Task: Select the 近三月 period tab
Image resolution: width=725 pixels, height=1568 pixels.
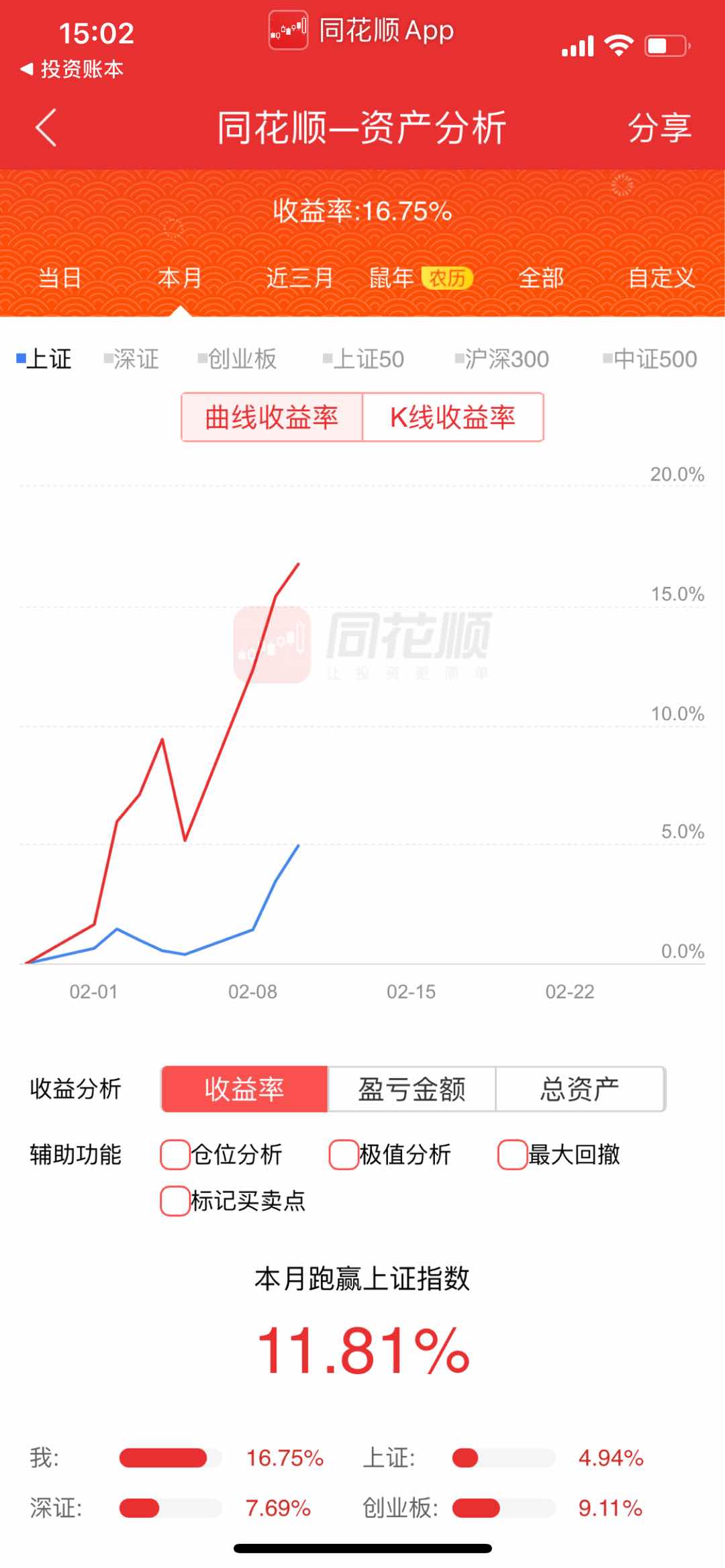Action: [x=299, y=277]
